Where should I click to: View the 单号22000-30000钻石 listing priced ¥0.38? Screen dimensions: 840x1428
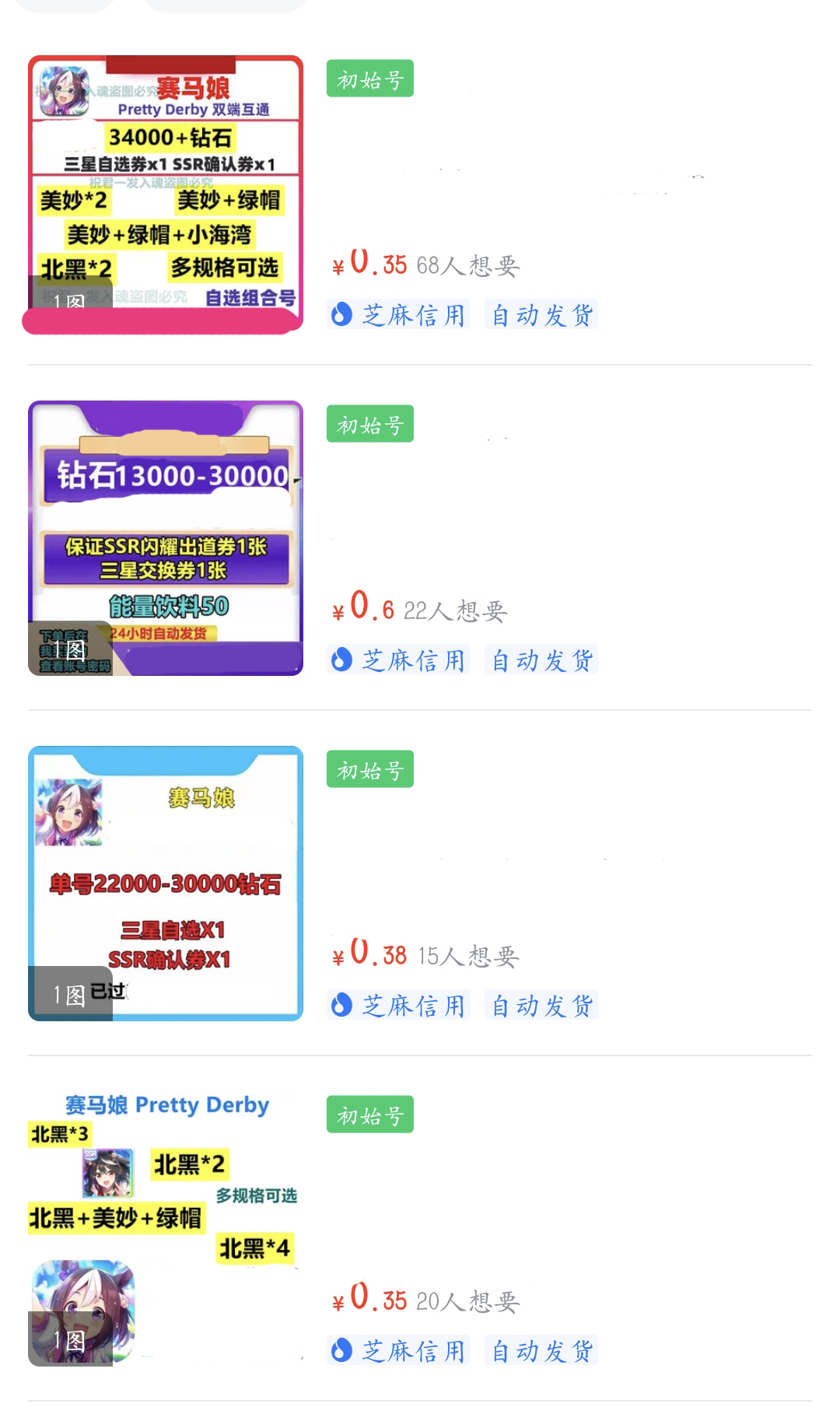[166, 884]
